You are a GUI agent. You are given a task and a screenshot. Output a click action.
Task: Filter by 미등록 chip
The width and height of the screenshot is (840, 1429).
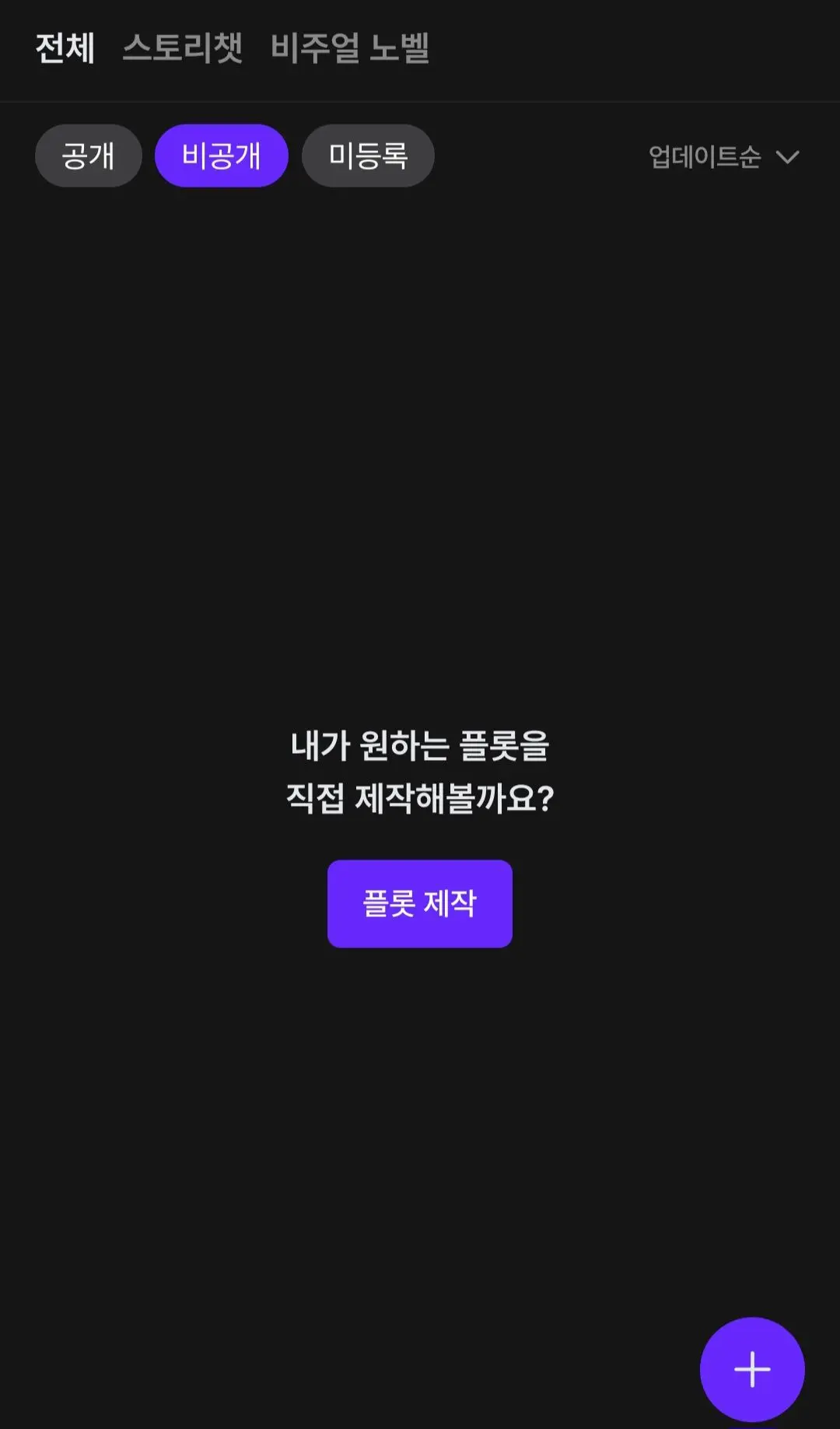coord(368,156)
